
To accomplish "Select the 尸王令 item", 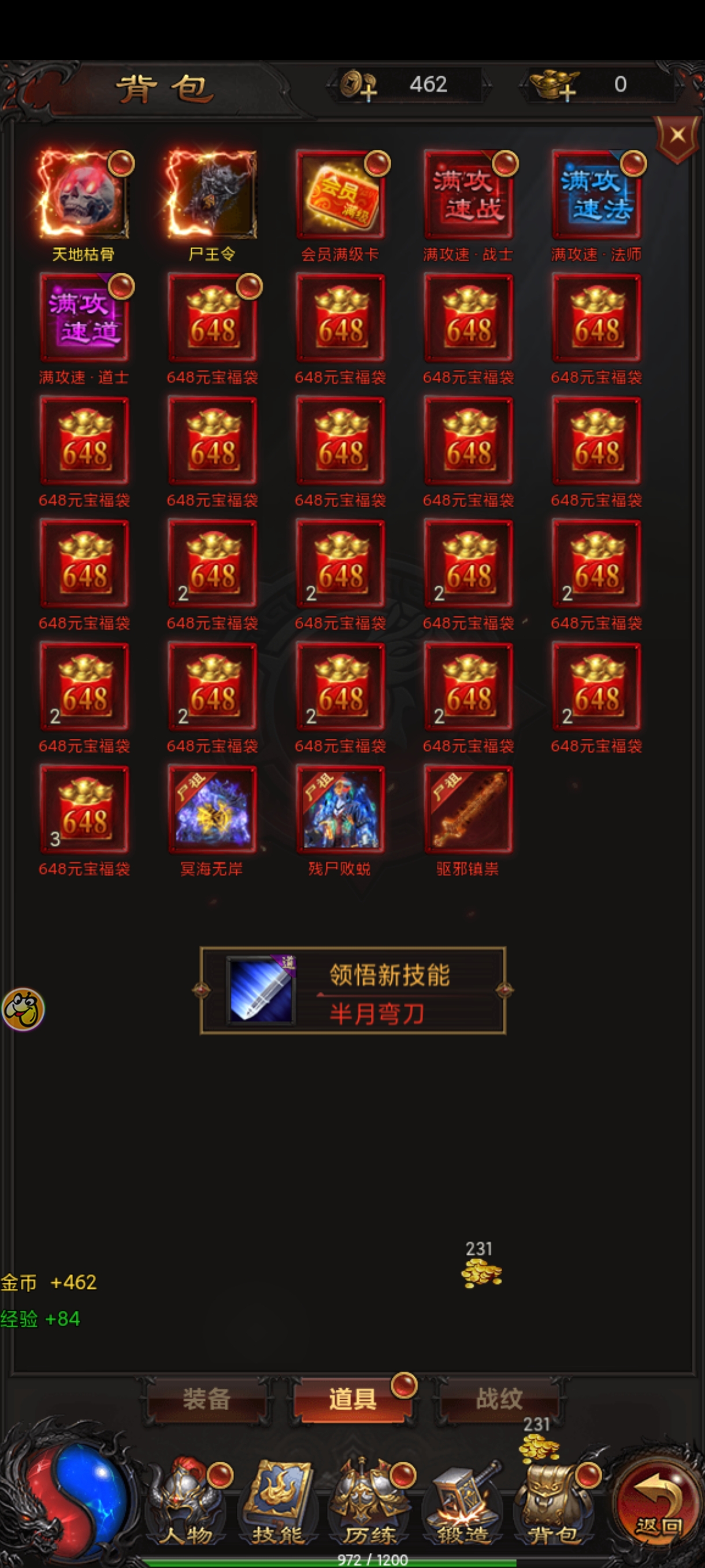I will (211, 195).
